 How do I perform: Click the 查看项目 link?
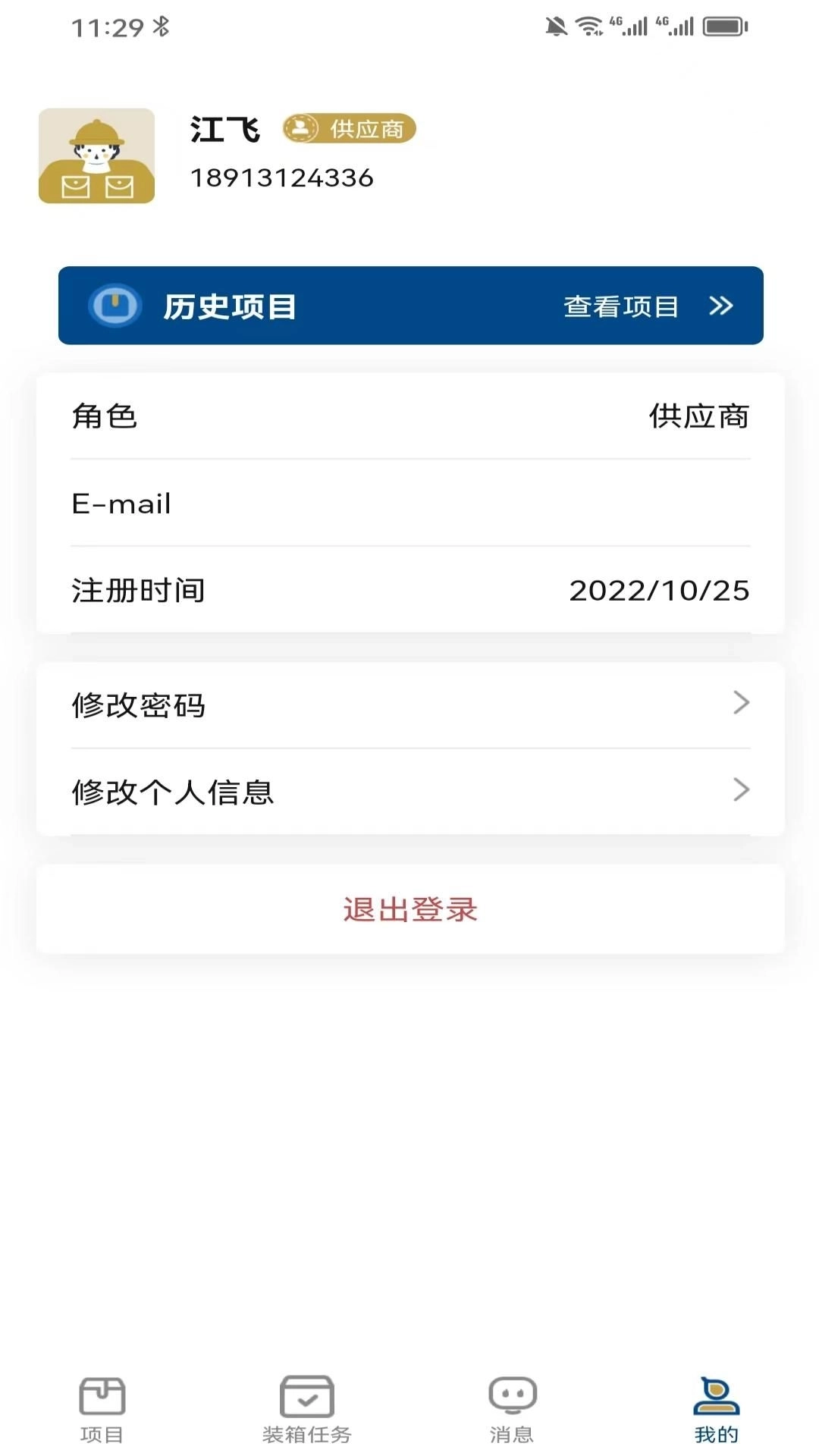[x=620, y=306]
